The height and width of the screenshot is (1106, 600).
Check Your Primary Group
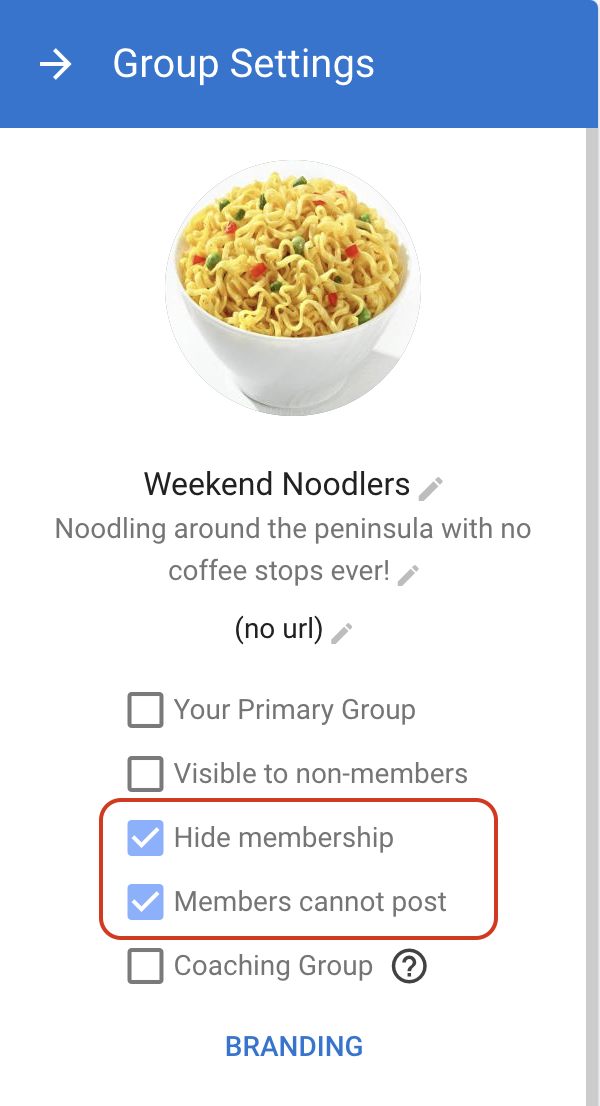146,711
